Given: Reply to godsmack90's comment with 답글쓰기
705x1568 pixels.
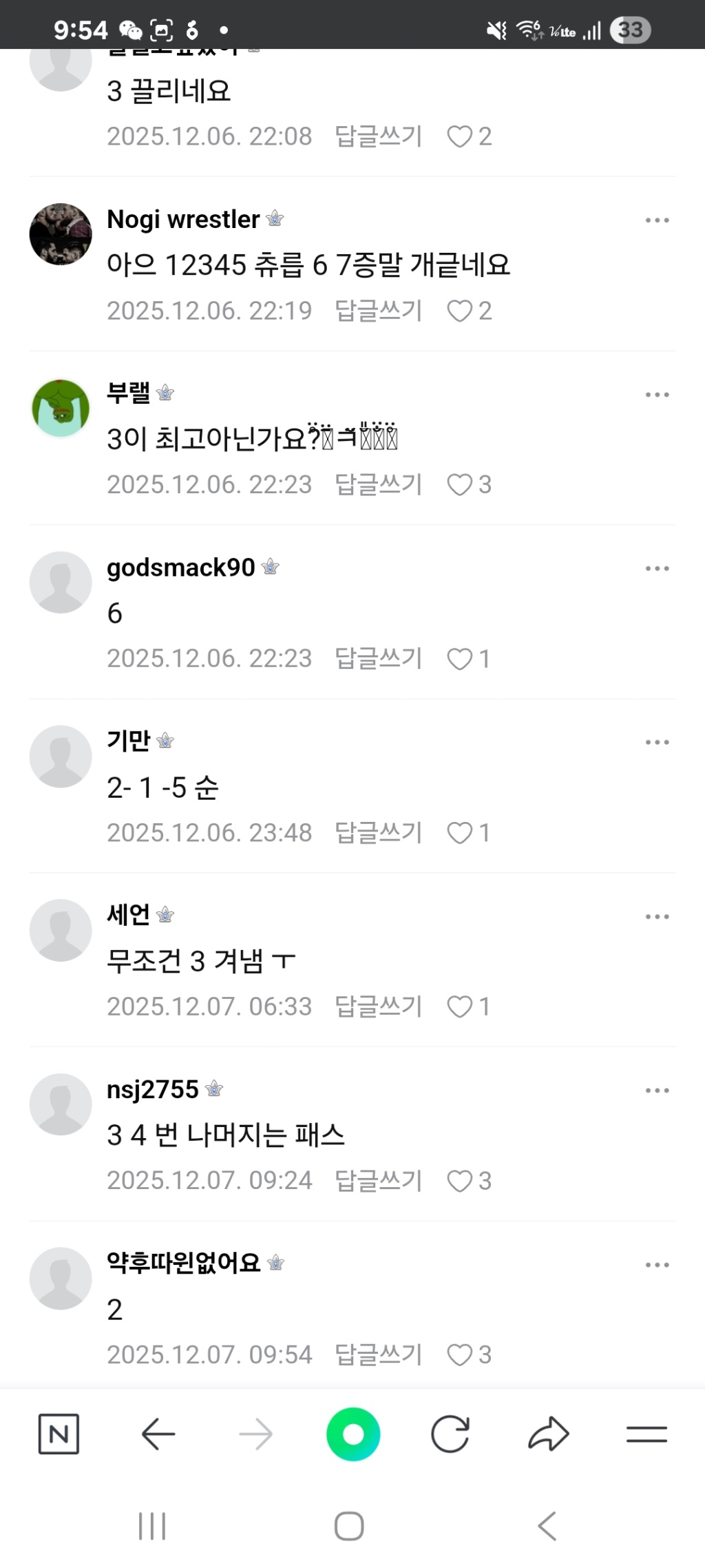Looking at the screenshot, I should 378,658.
